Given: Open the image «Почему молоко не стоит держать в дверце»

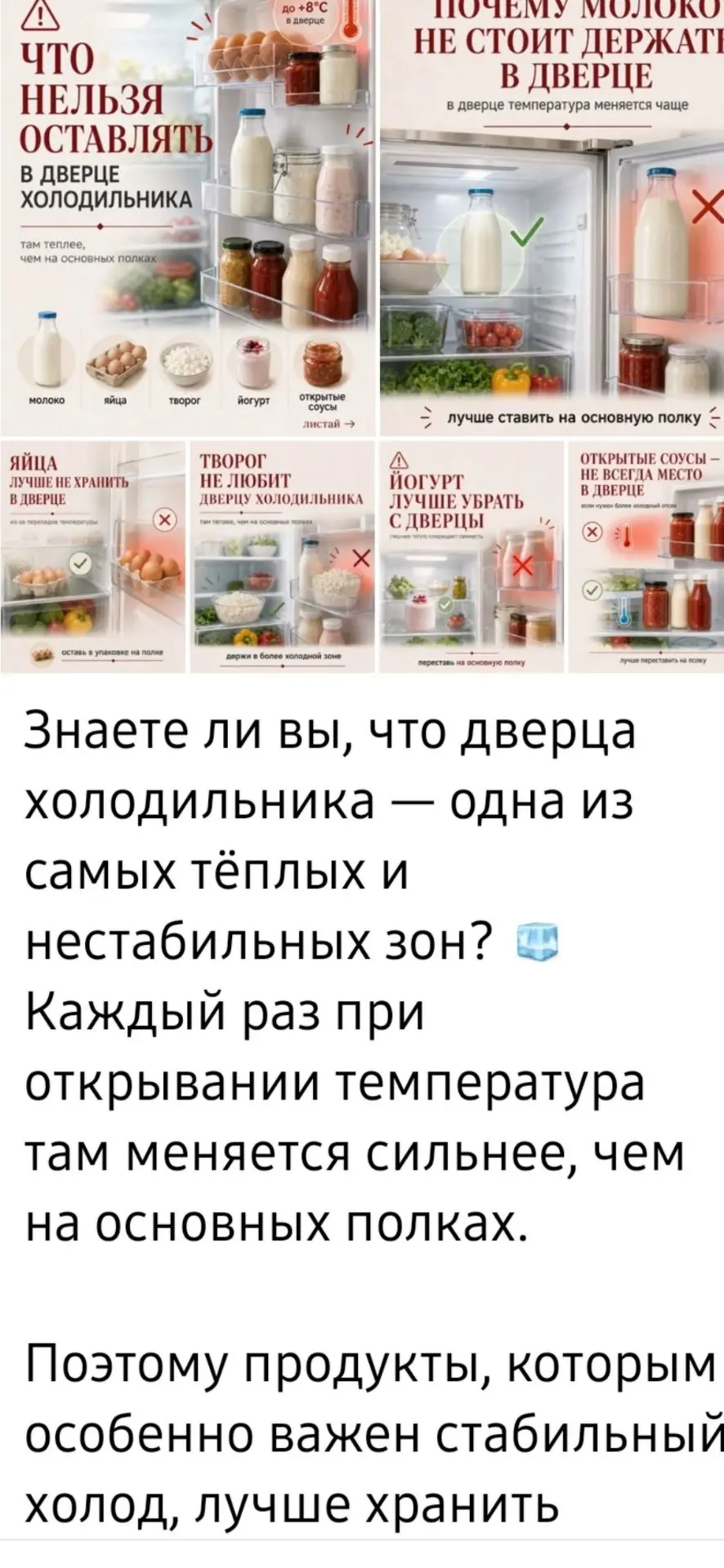Looking at the screenshot, I should click(x=552, y=217).
